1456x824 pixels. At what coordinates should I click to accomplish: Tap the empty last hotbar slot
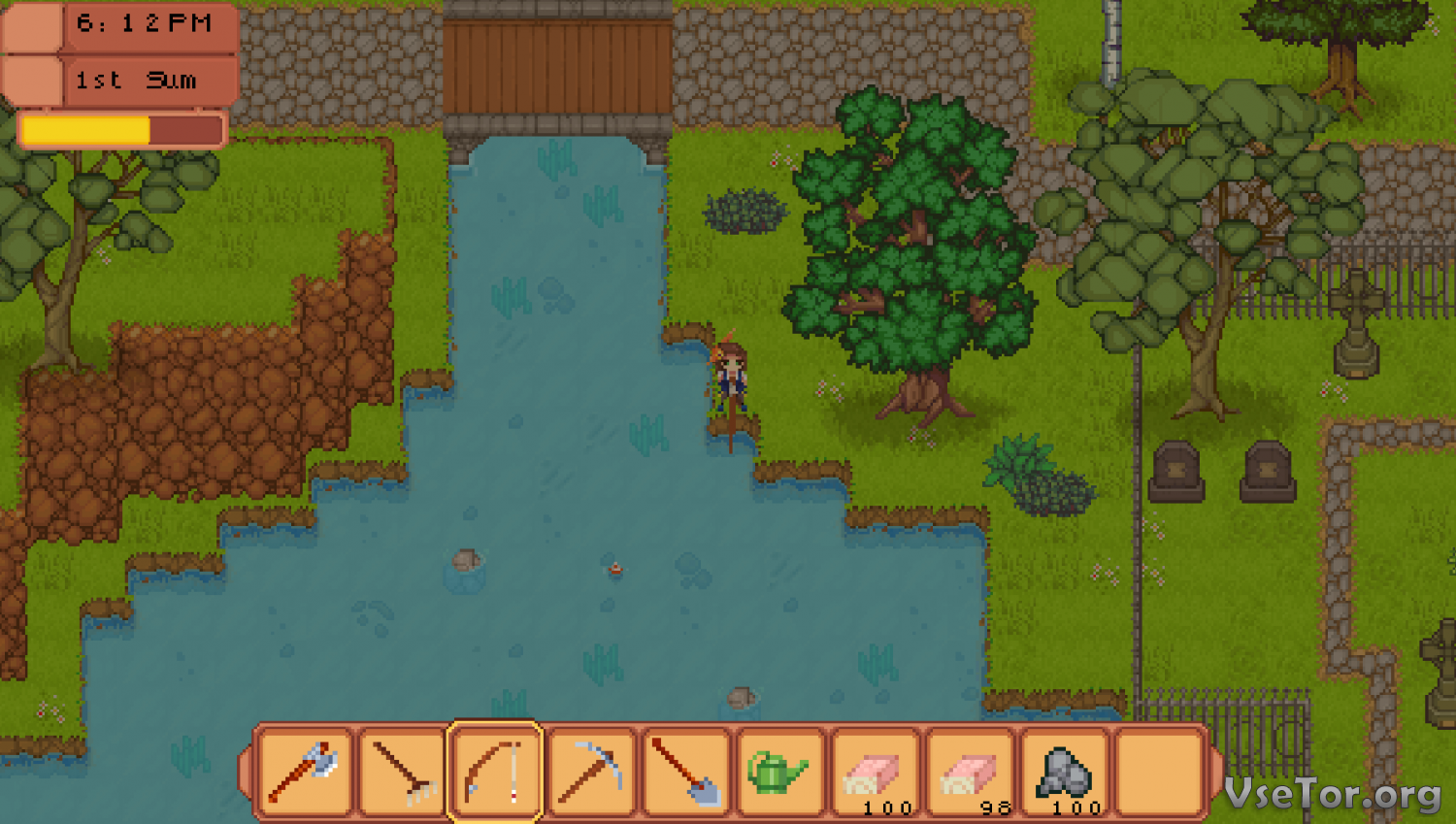[1159, 773]
